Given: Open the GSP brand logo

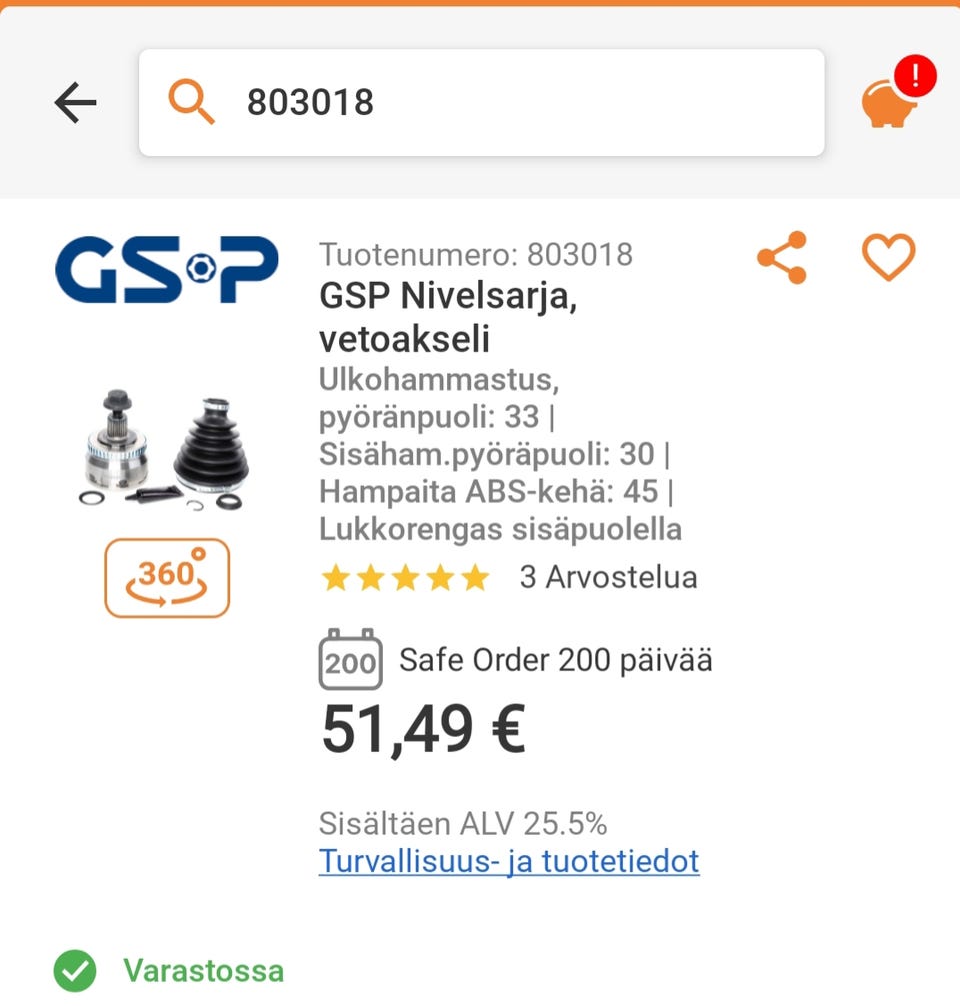Looking at the screenshot, I should click(x=166, y=270).
